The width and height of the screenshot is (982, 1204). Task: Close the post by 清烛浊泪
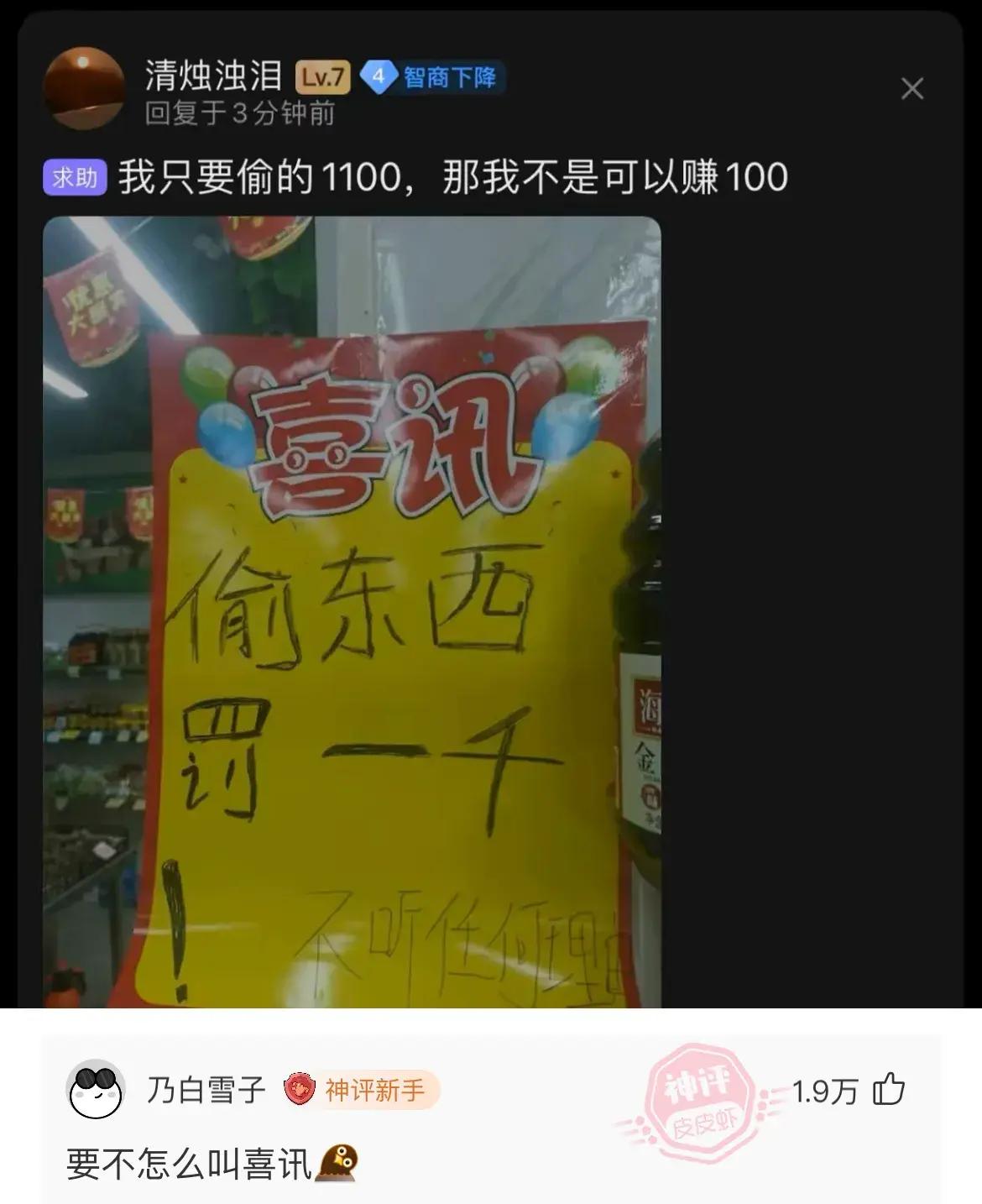911,89
